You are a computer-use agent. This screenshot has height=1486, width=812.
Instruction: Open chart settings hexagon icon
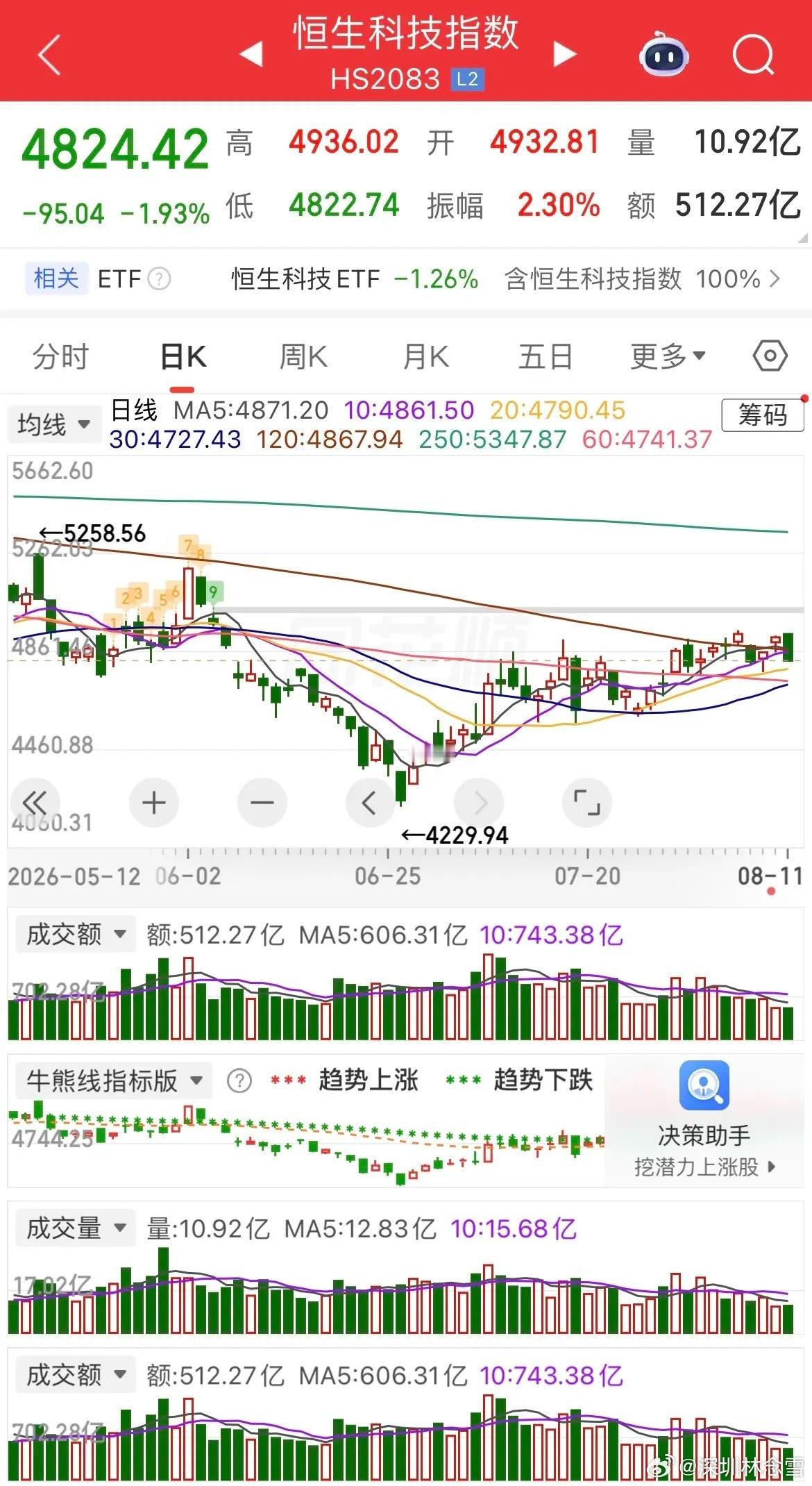pos(770,357)
